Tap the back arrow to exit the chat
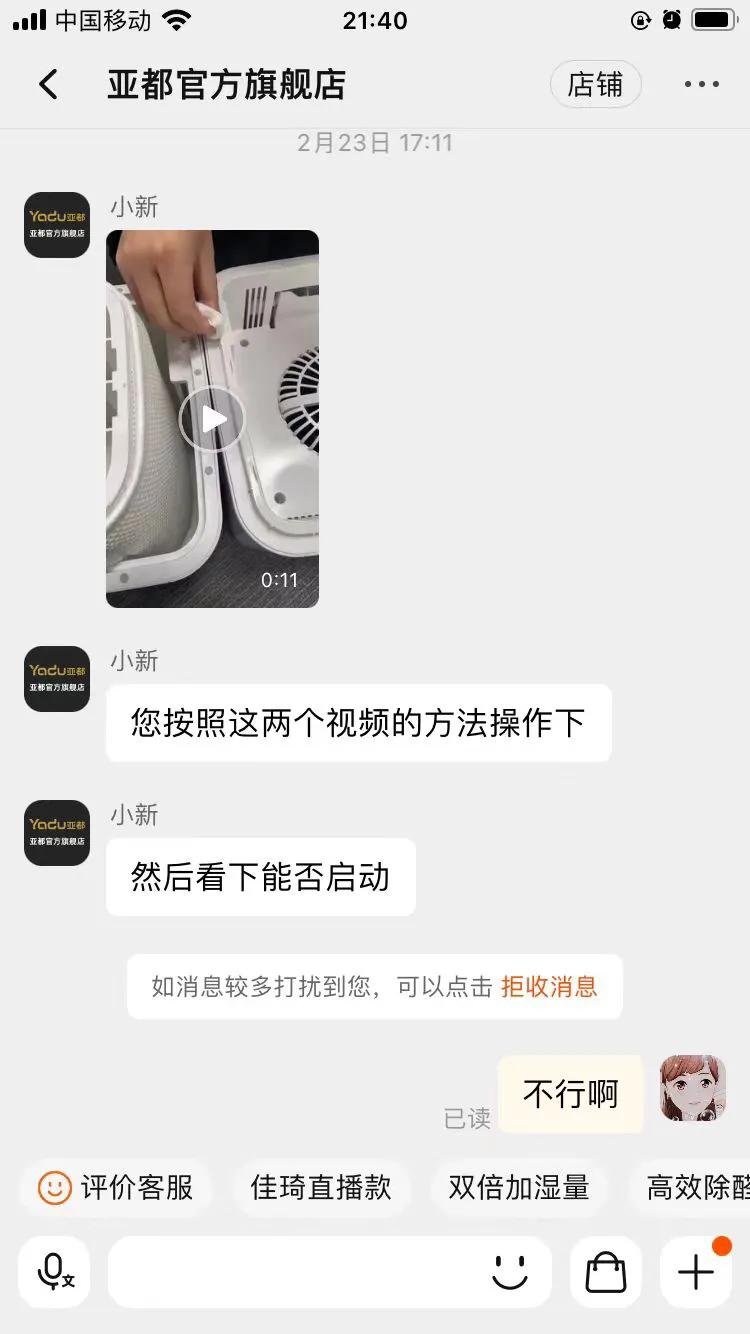Image resolution: width=750 pixels, height=1334 pixels. click(x=48, y=84)
